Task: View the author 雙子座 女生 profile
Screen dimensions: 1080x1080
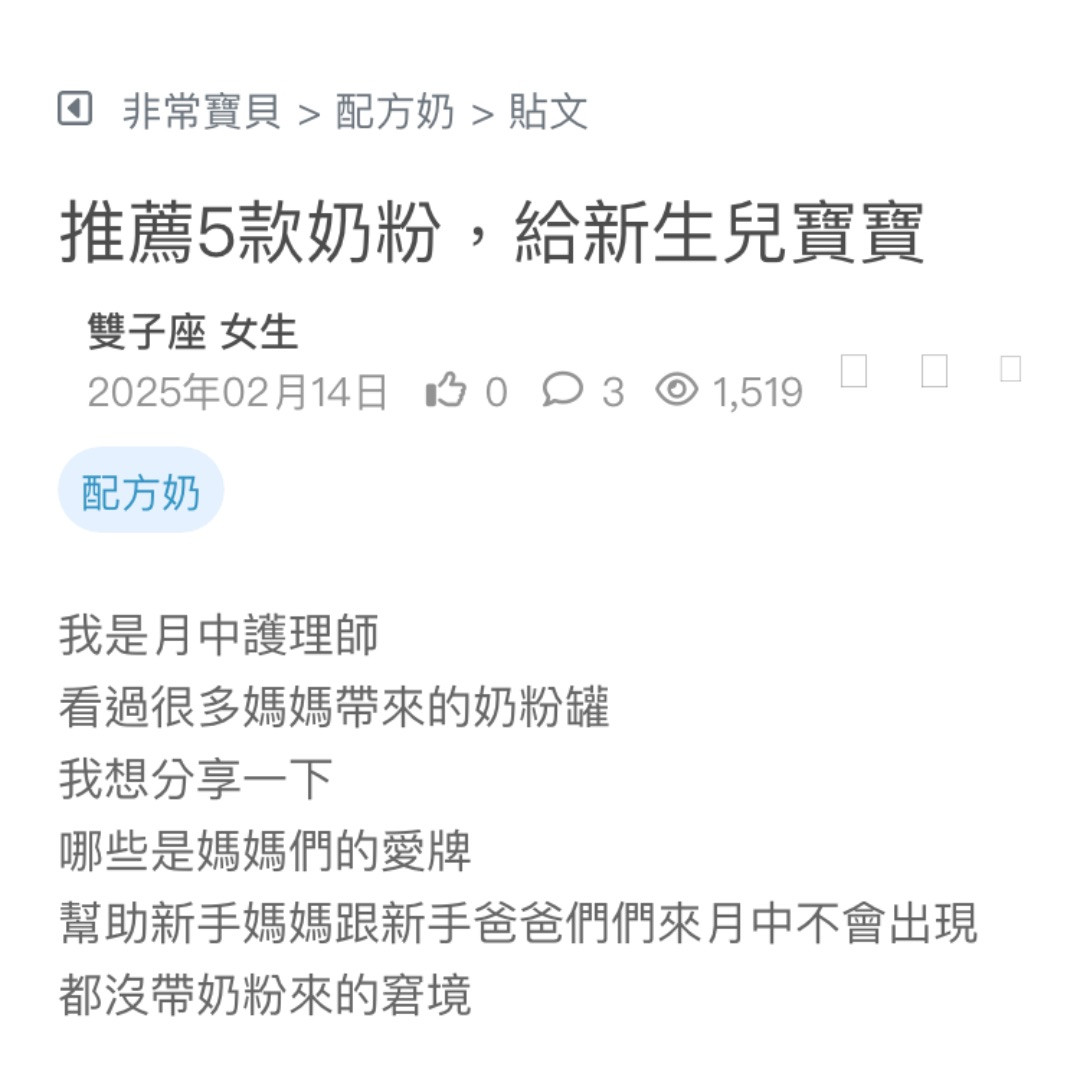Action: click(193, 333)
